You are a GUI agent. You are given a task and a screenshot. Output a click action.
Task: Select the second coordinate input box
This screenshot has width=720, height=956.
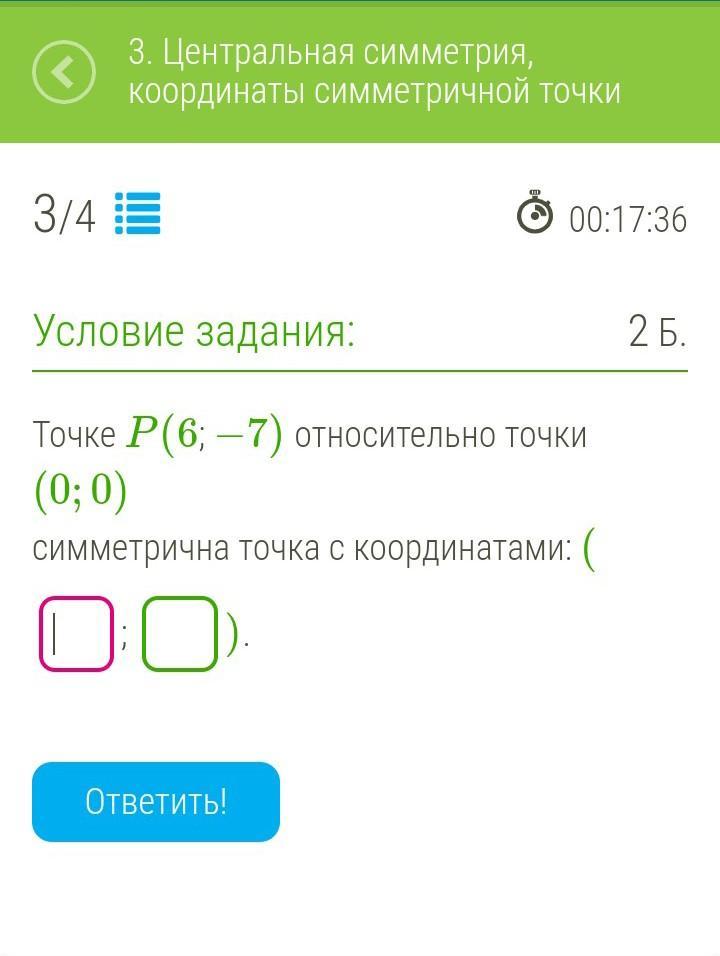(180, 634)
